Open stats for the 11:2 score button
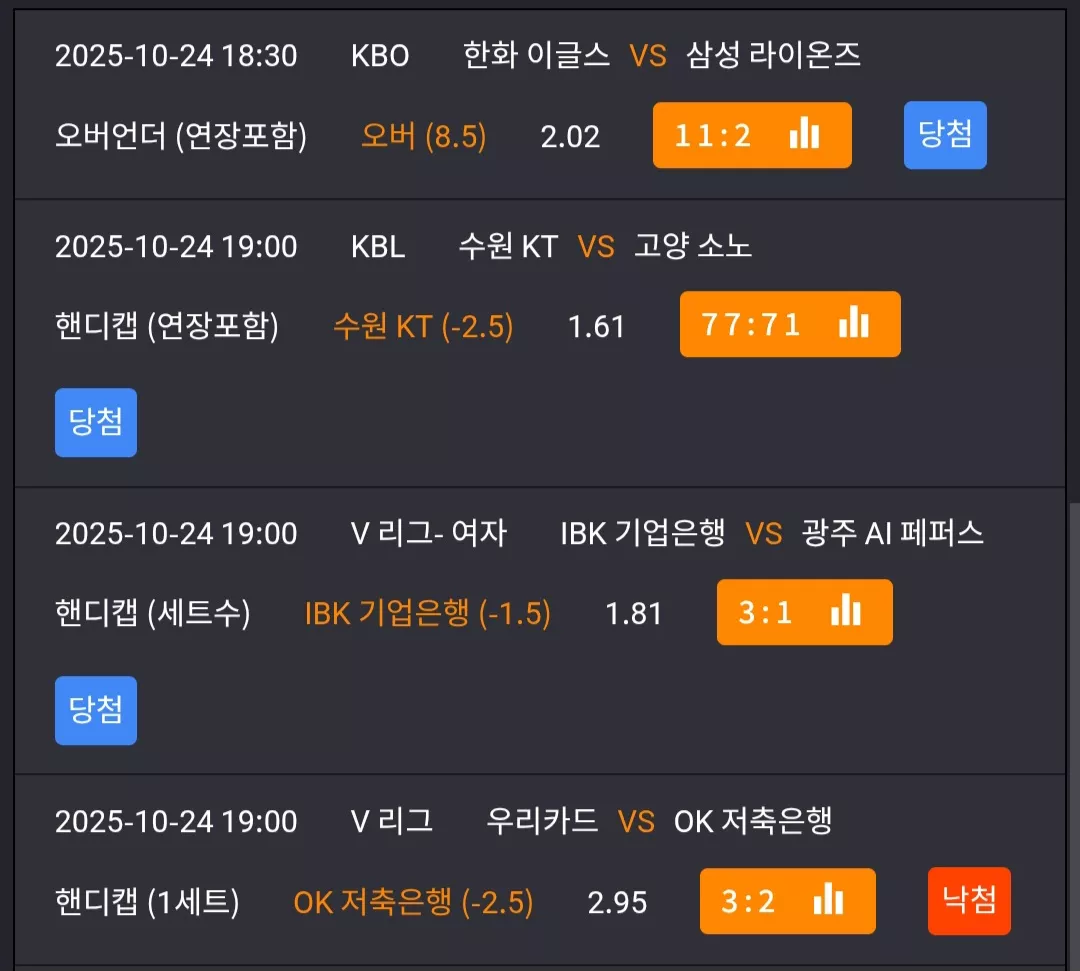The image size is (1080, 971). click(752, 135)
